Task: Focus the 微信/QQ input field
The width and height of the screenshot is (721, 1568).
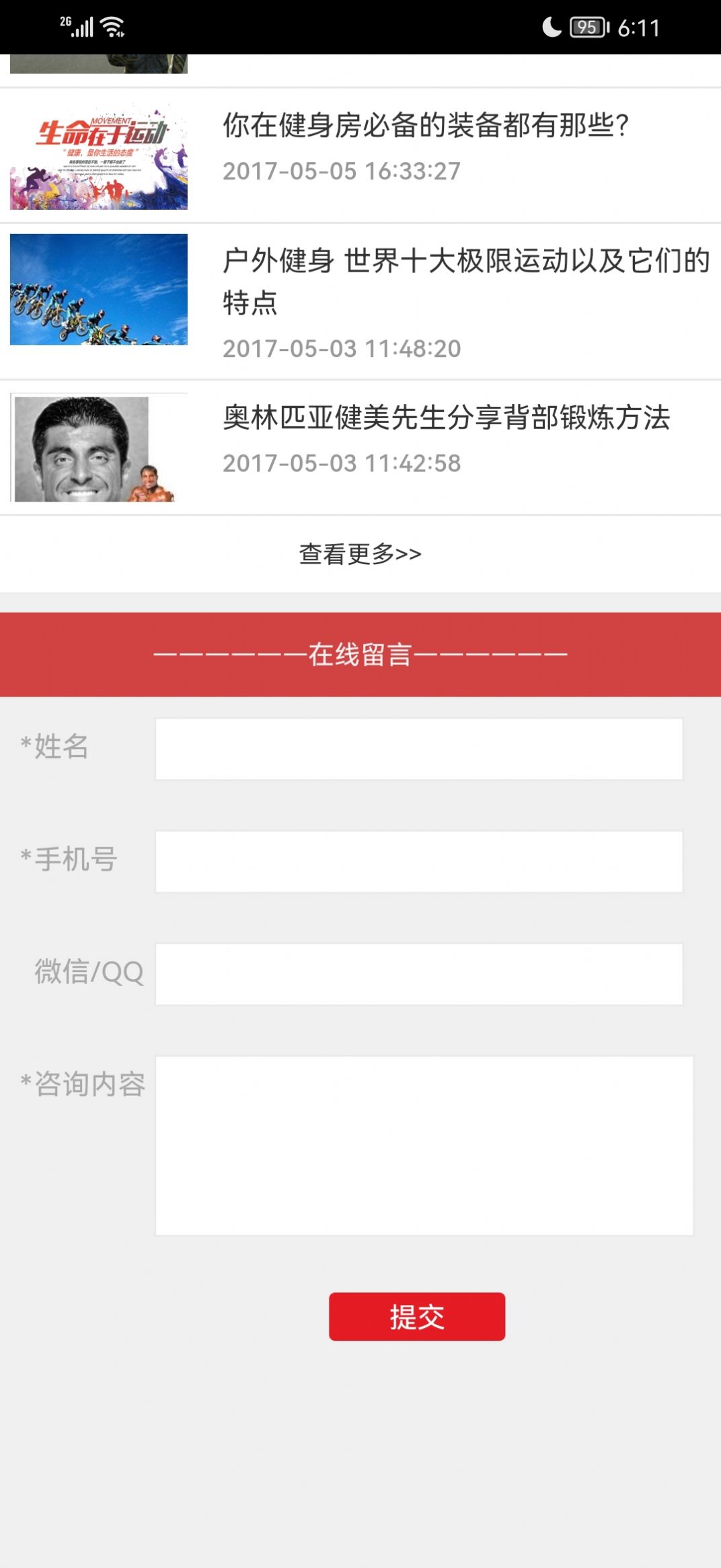Action: [419, 974]
